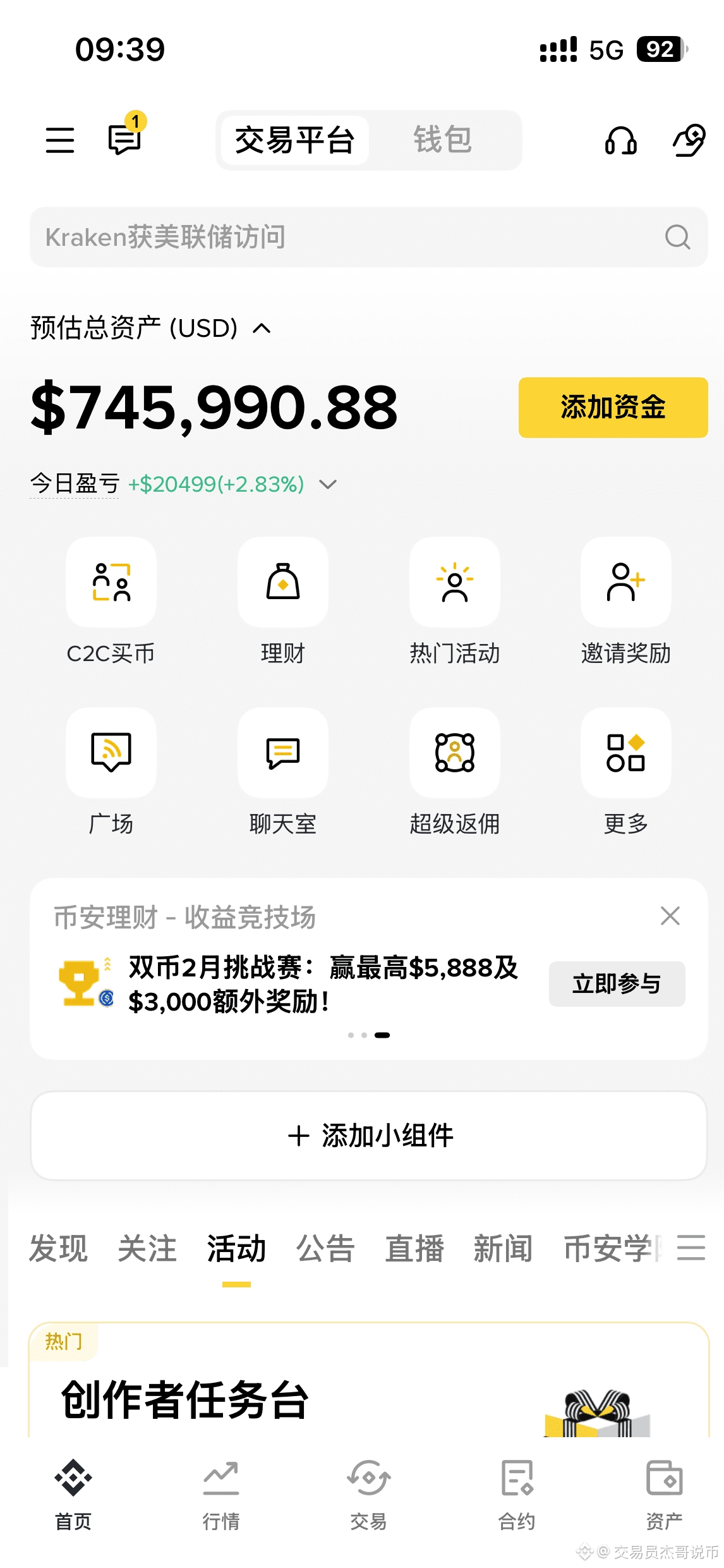Tap 添加小组件 button
Image resolution: width=724 pixels, height=1568 pixels.
point(369,1135)
